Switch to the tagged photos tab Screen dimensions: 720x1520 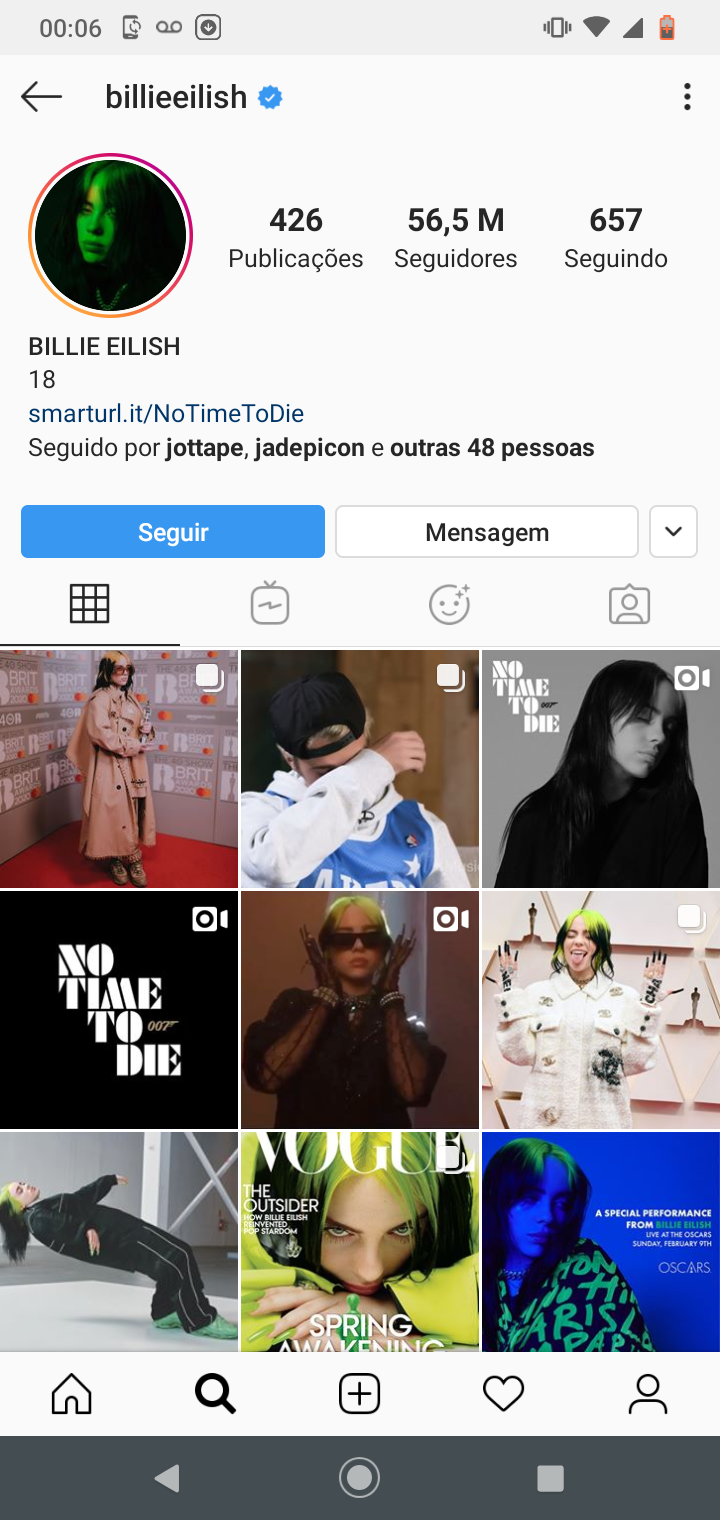pos(629,604)
